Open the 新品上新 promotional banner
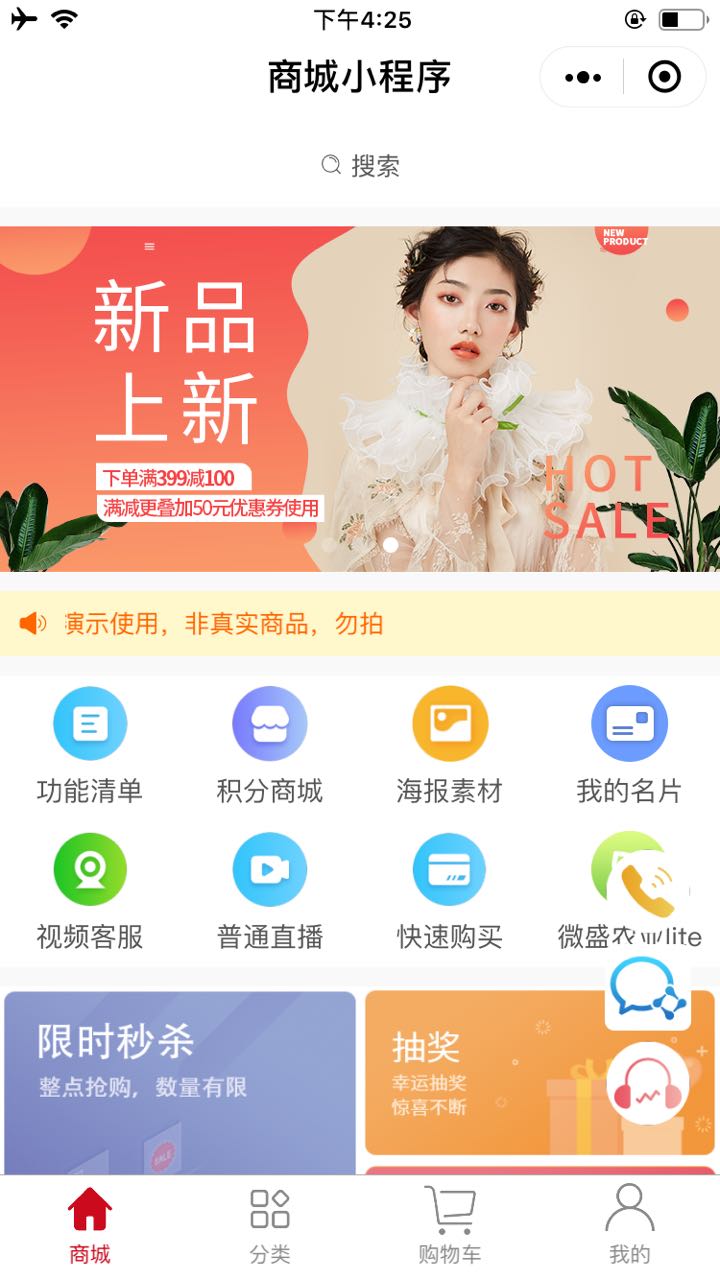The image size is (720, 1280). click(x=360, y=398)
